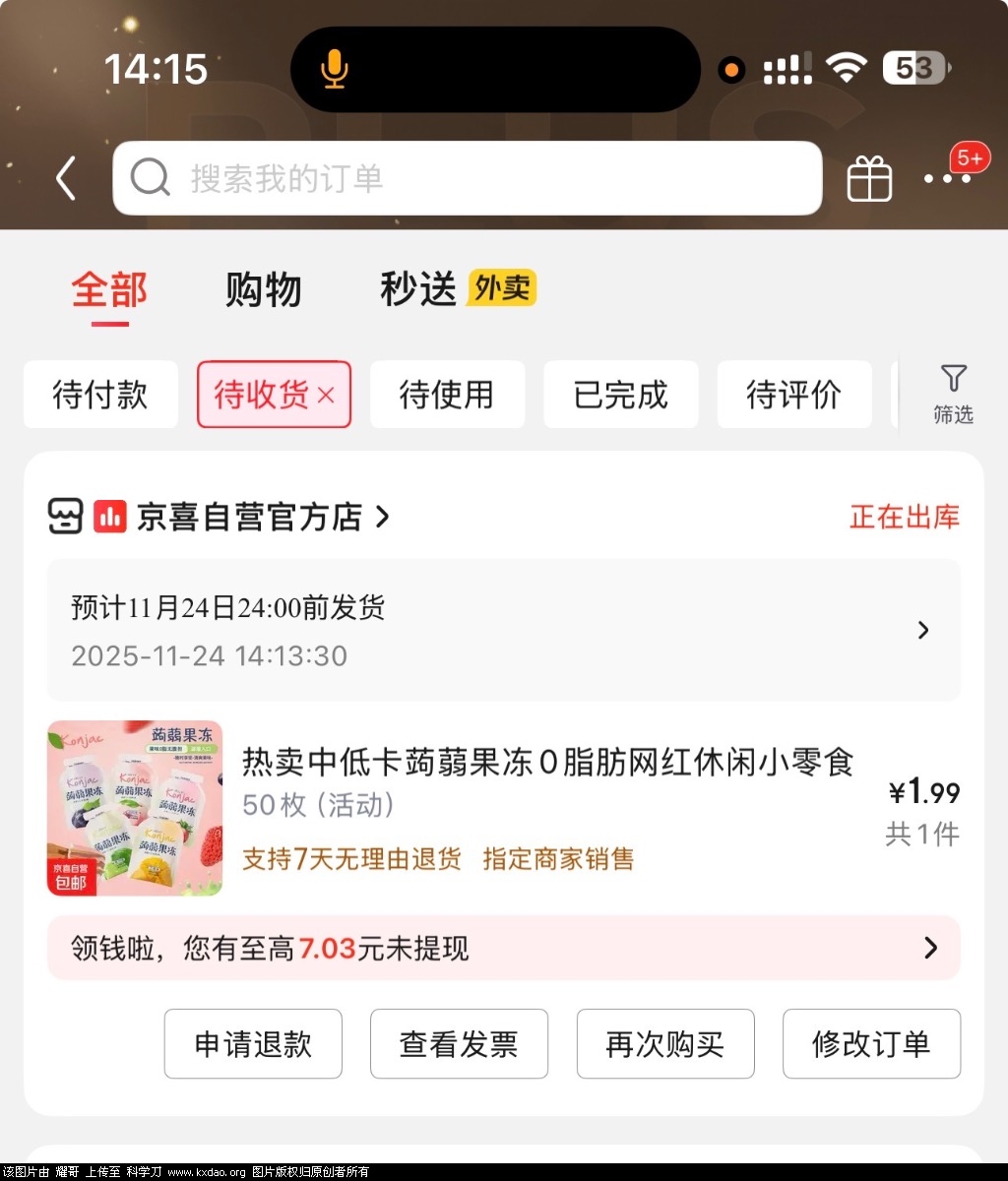Image resolution: width=1008 pixels, height=1181 pixels.
Task: Tap 再次购买 to buy again
Action: [665, 1044]
